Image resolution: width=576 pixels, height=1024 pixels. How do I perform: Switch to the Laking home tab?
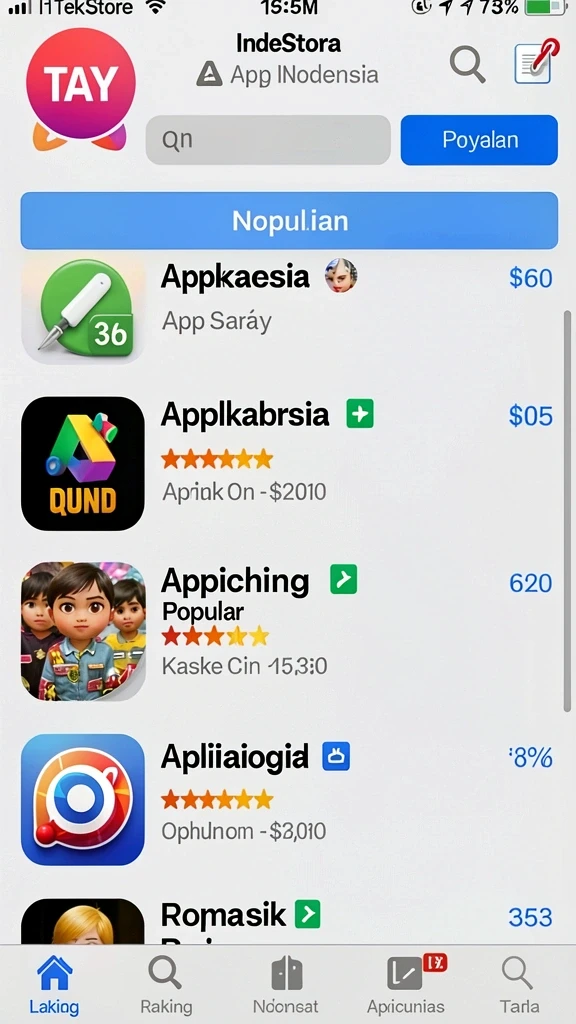pyautogui.click(x=55, y=984)
